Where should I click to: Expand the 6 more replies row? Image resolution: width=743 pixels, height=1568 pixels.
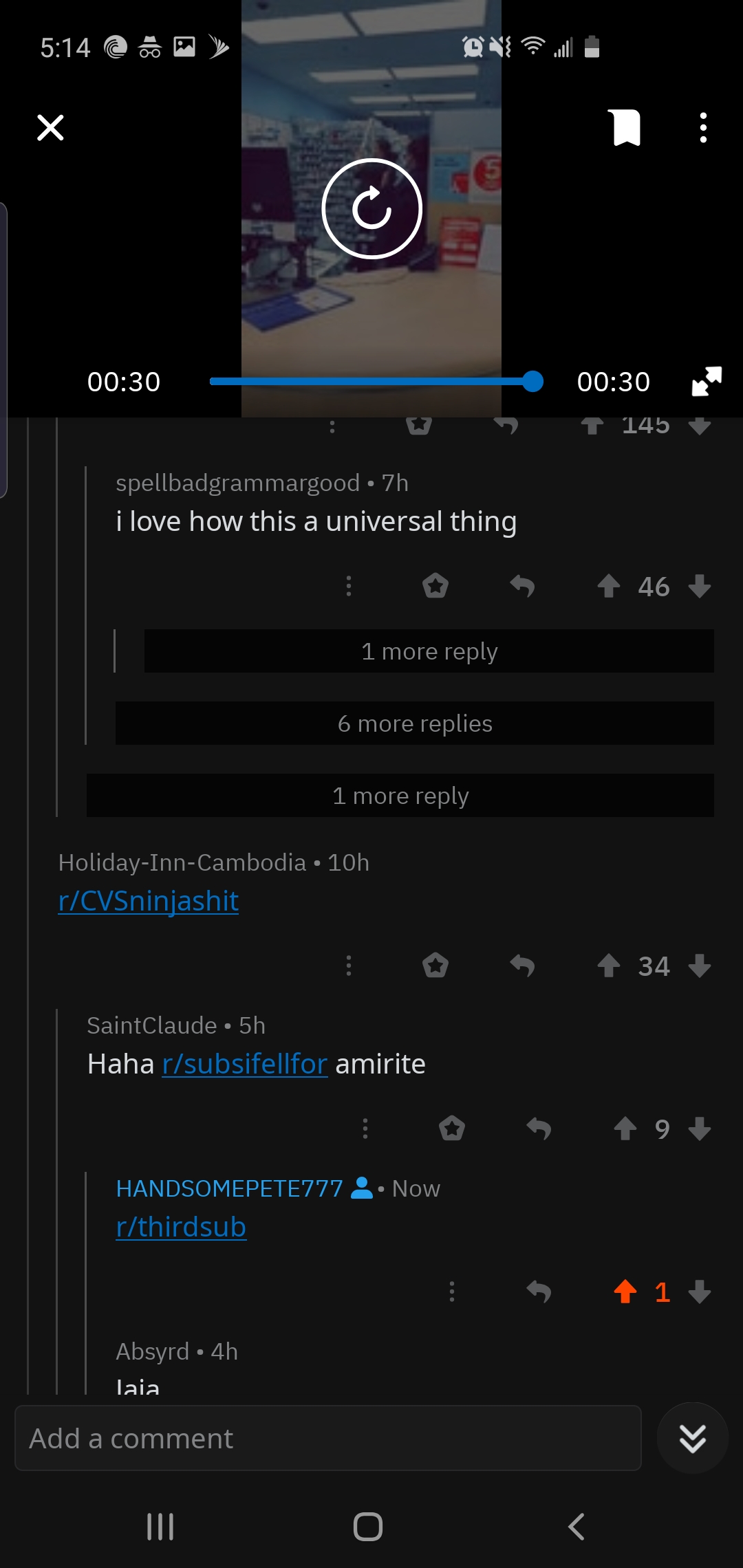click(414, 723)
